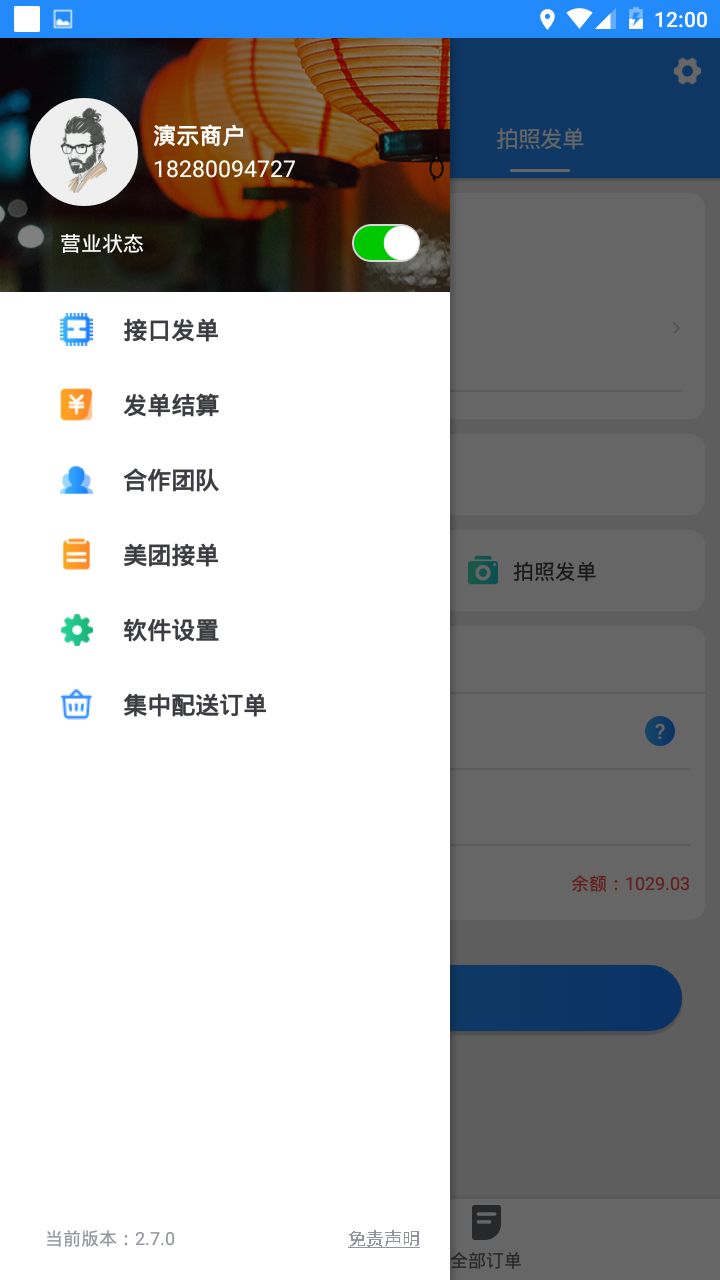720x1280 pixels.
Task: Select the green camera icon for 拍照发单
Action: coord(483,570)
